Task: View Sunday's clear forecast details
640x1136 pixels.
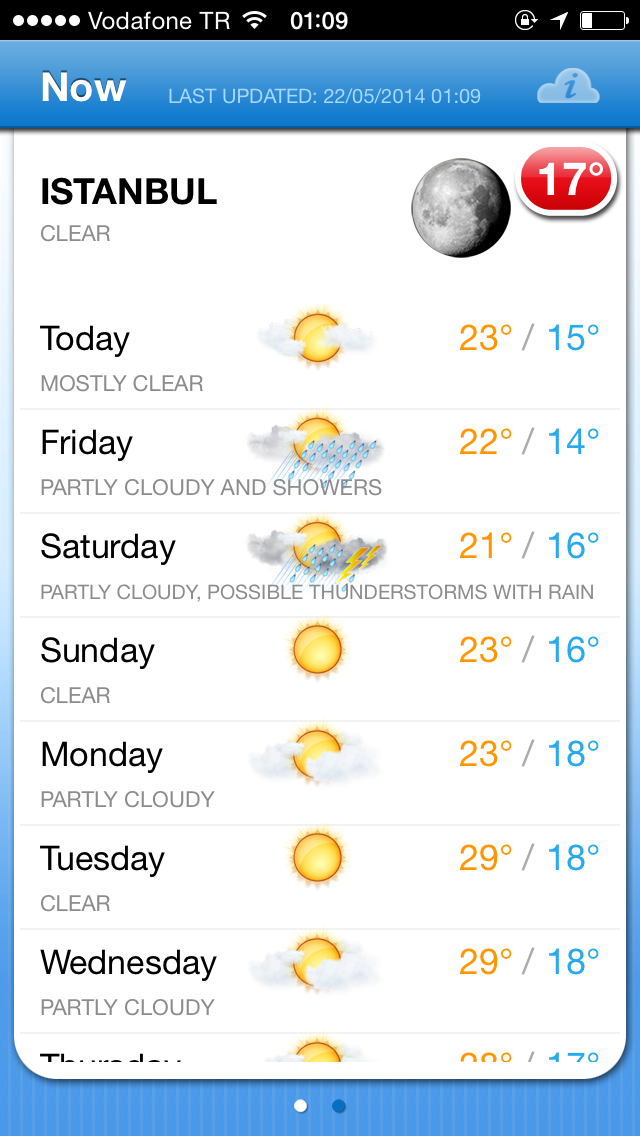Action: (320, 669)
